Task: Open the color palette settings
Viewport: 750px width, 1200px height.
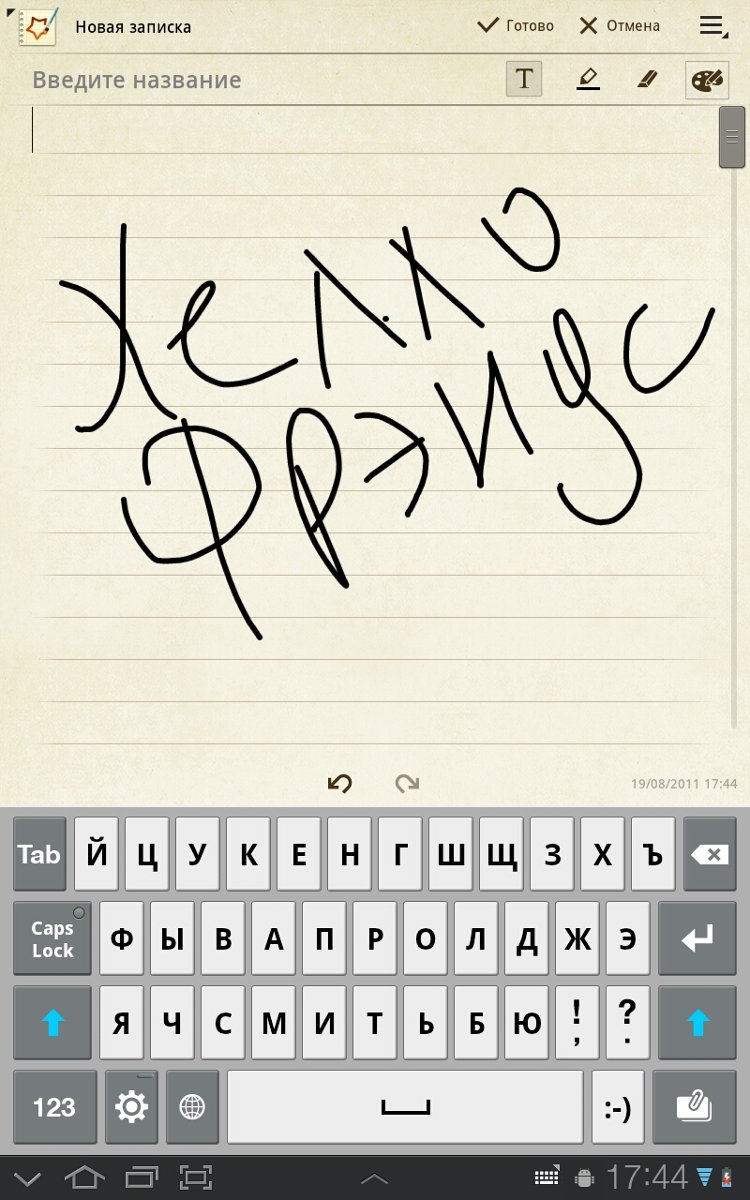Action: 707,80
